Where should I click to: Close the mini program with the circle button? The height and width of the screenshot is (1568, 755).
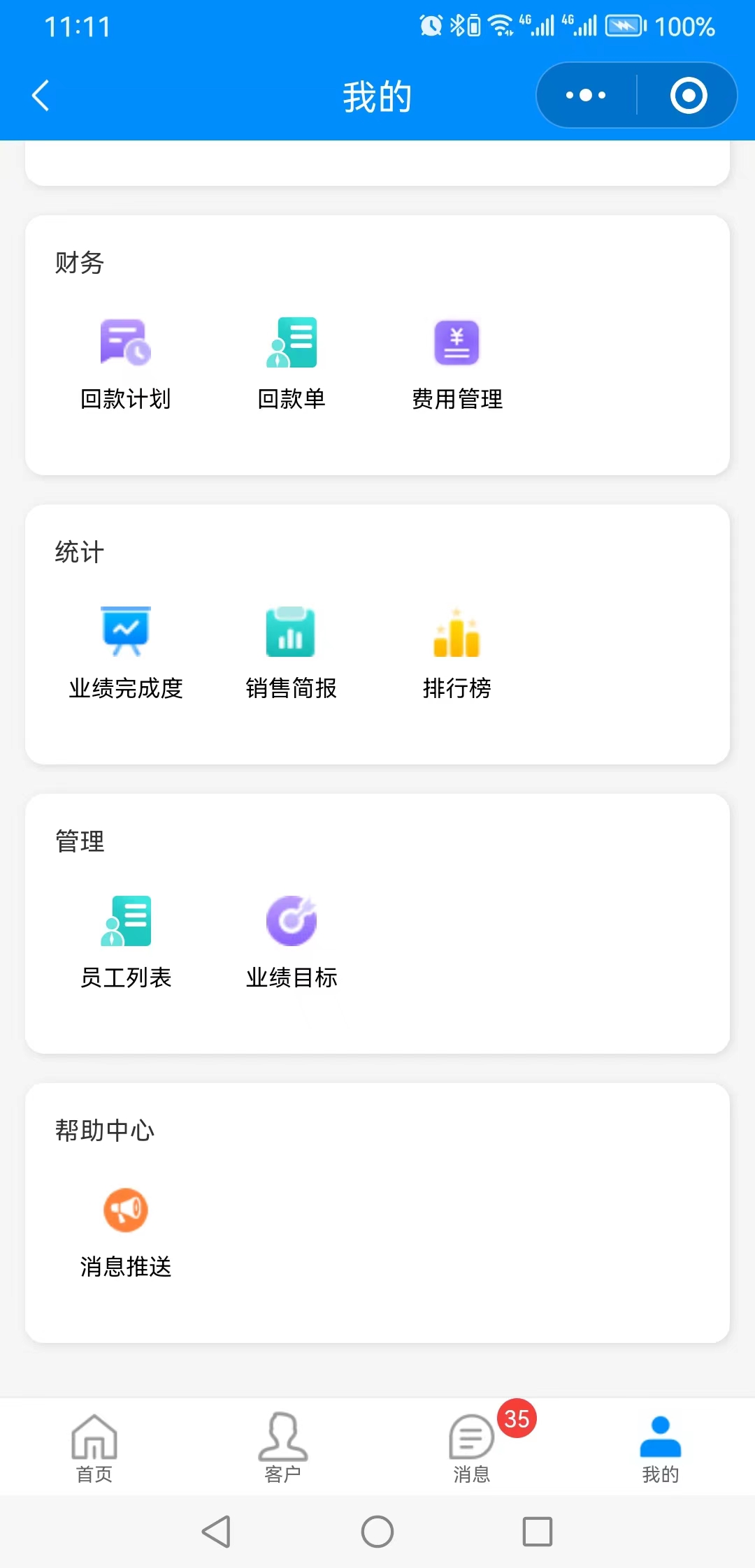[689, 95]
